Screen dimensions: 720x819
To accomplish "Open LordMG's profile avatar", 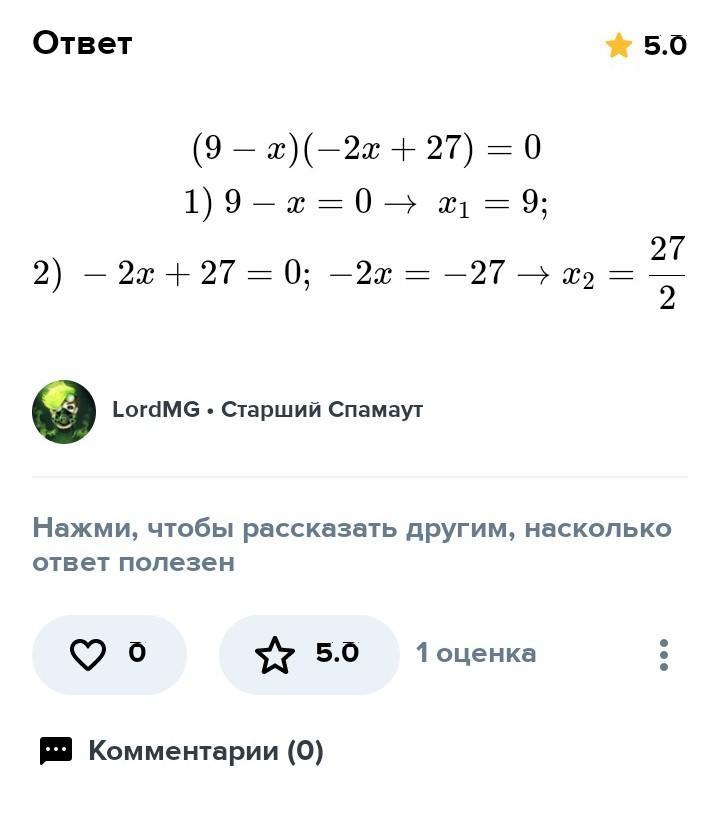I will pyautogui.click(x=64, y=412).
